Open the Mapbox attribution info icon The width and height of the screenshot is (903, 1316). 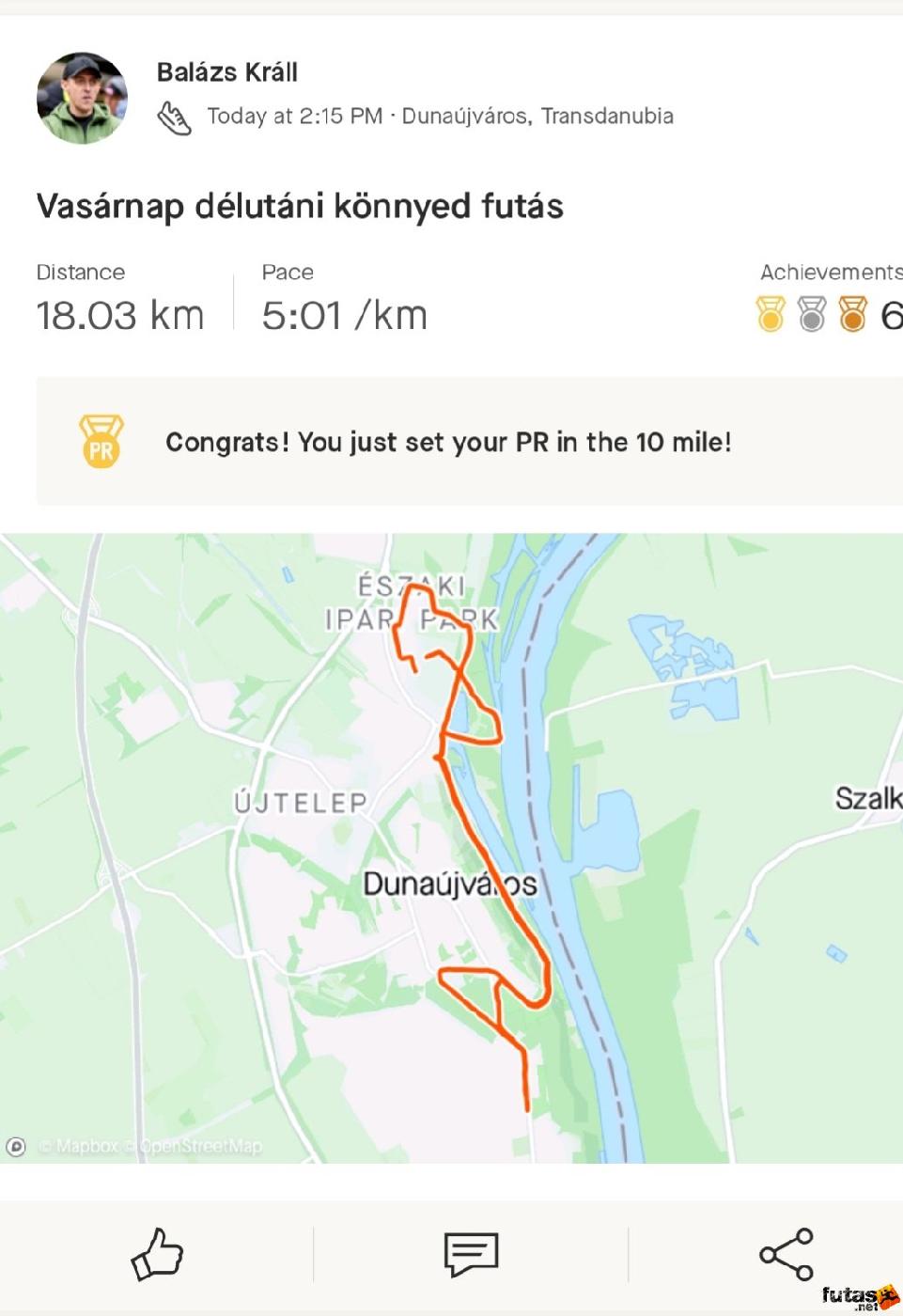point(16,1146)
